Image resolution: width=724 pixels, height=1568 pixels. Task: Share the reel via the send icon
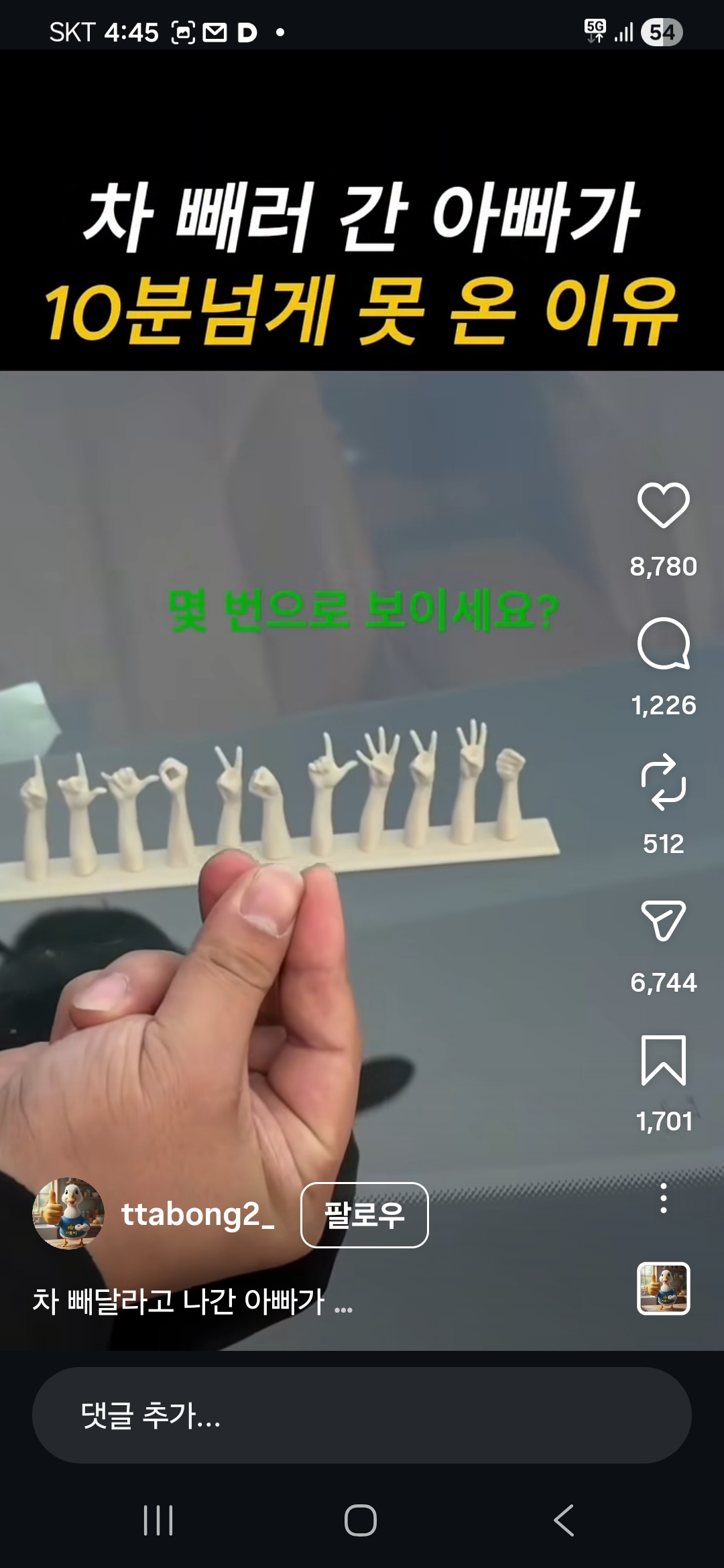pos(663,921)
